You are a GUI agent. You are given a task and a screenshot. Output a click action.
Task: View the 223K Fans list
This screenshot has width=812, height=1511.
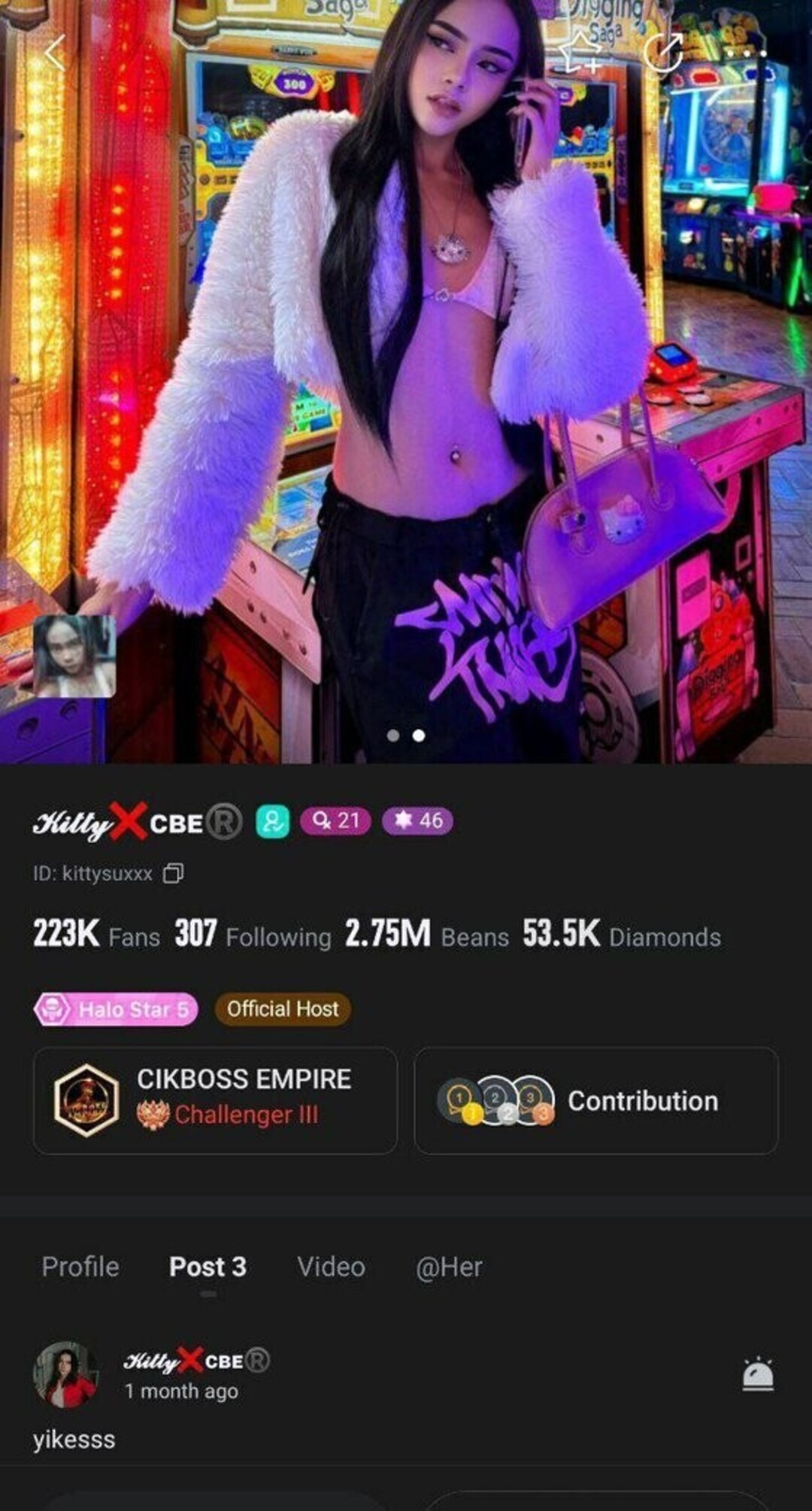pos(96,935)
